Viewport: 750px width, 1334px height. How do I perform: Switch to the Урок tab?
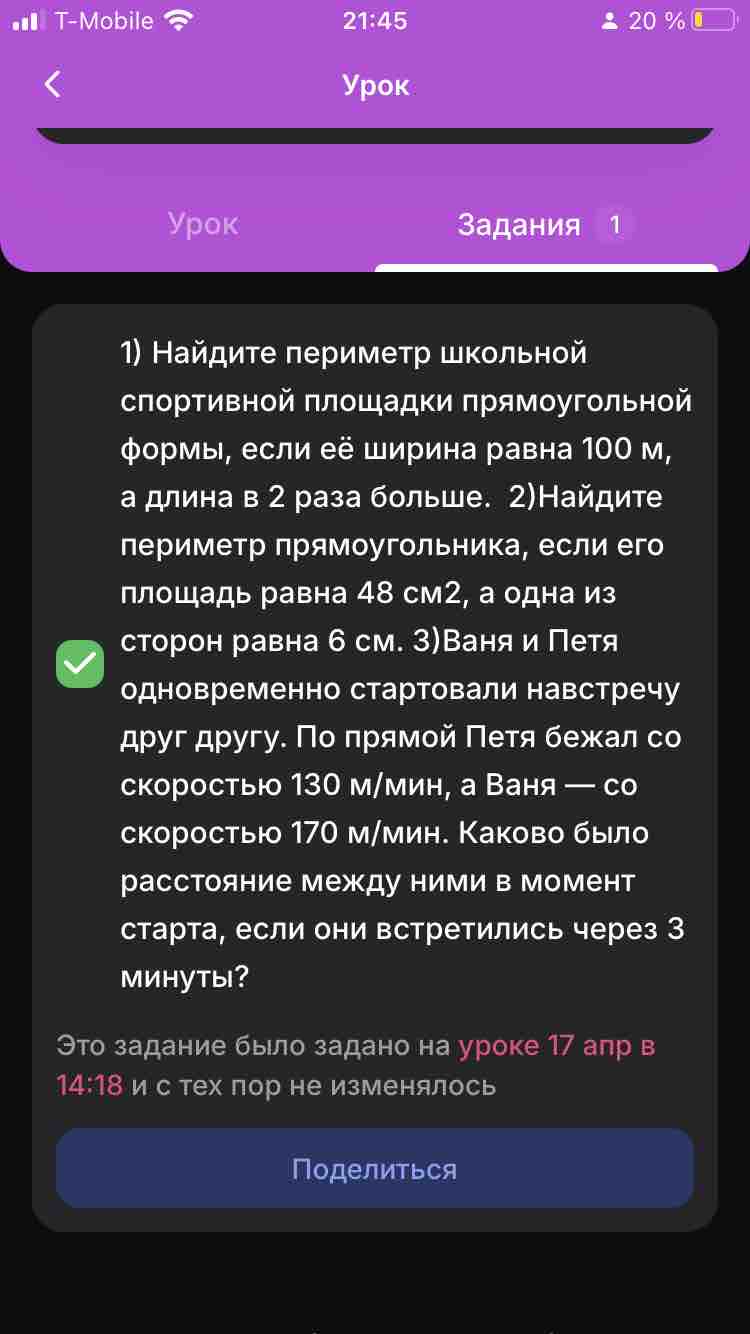click(x=203, y=223)
